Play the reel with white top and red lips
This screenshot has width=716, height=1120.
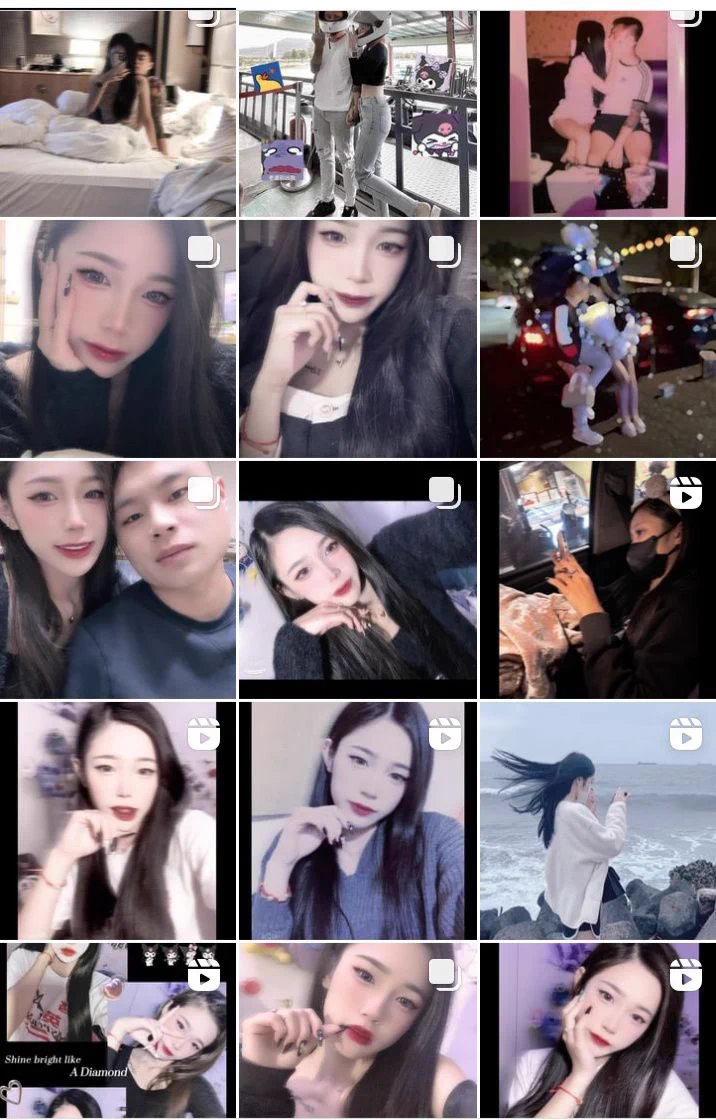(x=118, y=820)
